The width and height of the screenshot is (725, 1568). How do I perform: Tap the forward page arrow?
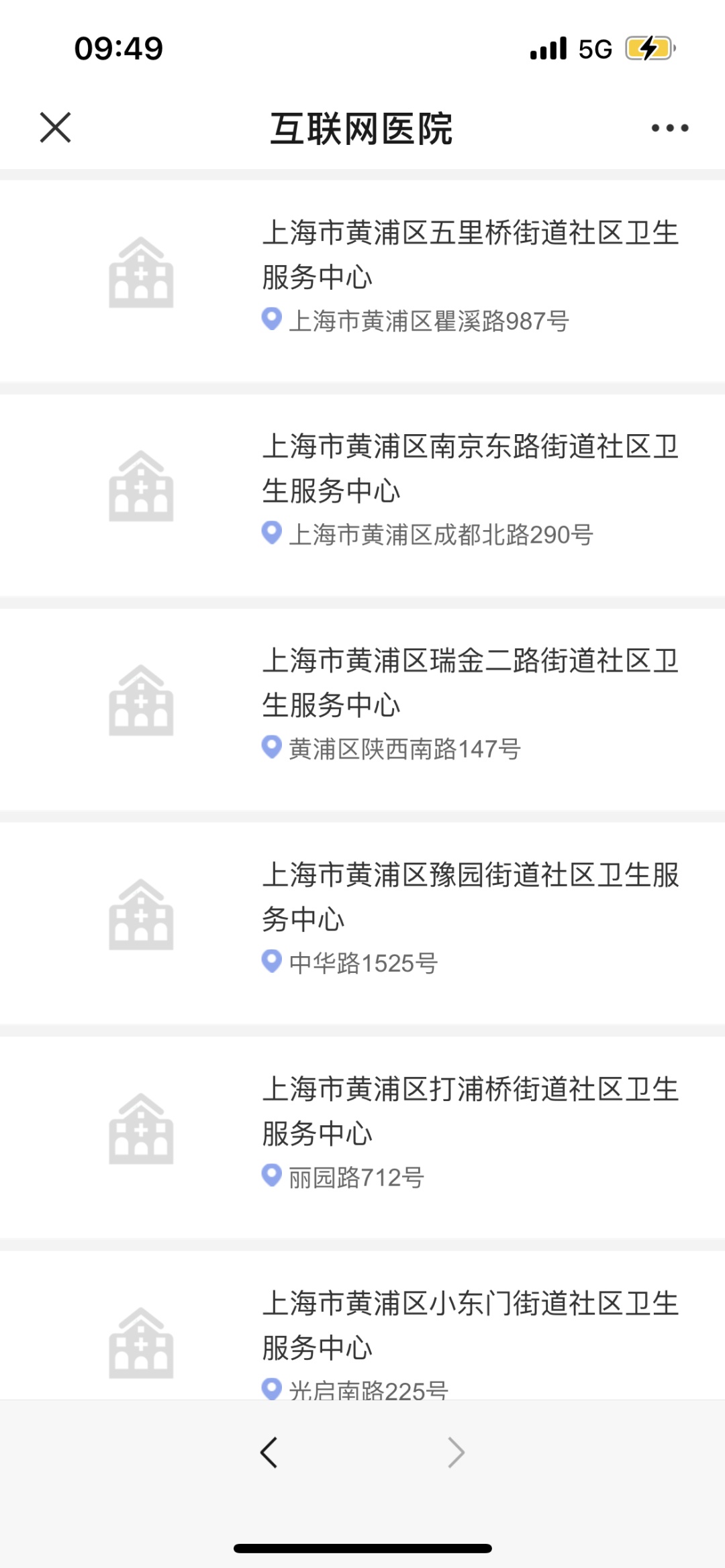click(x=456, y=1453)
